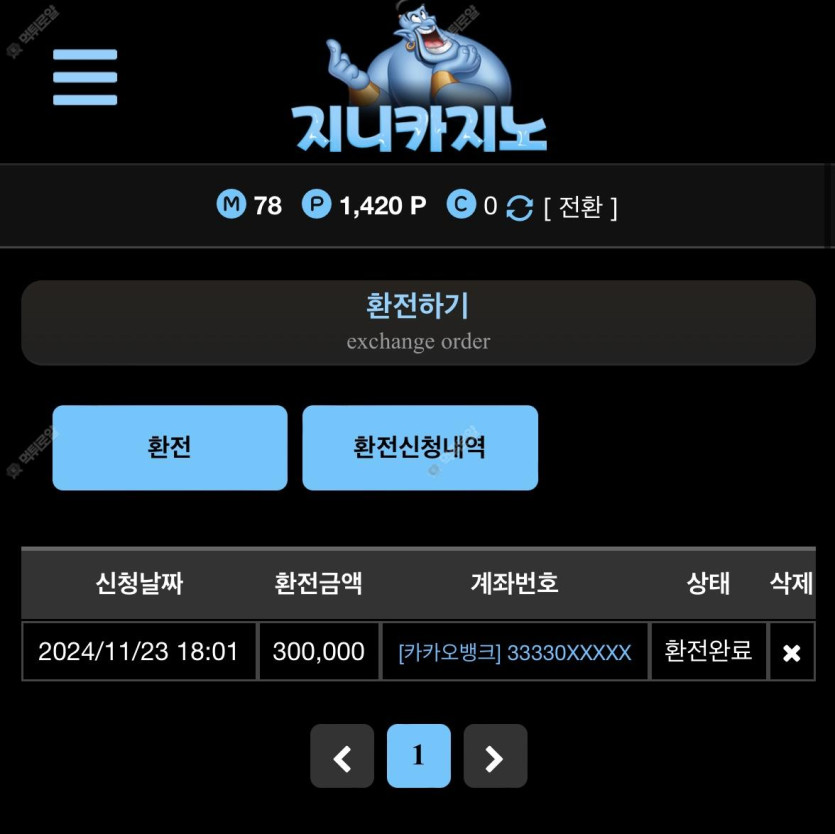The width and height of the screenshot is (835, 834).
Task: Refresh the casino balance icon
Action: pyautogui.click(x=519, y=208)
